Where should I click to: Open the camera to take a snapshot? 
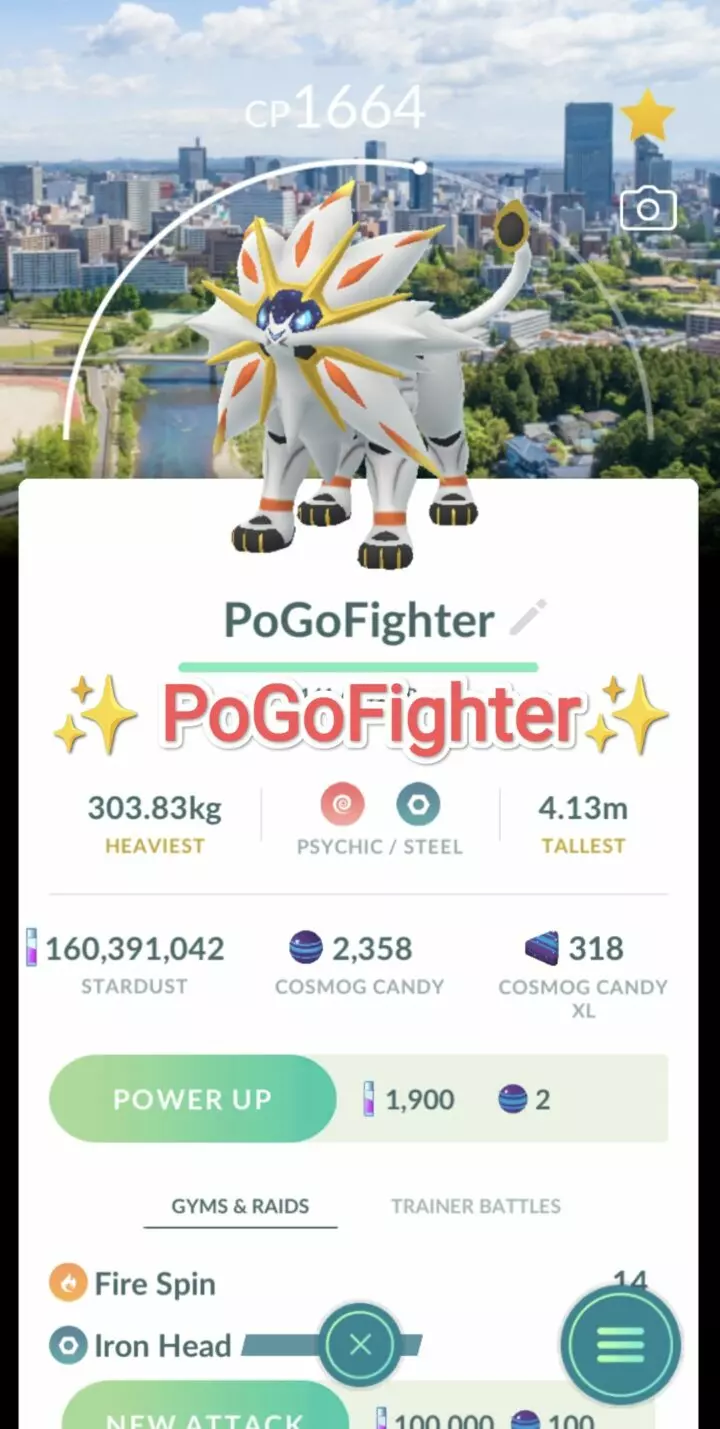(x=649, y=208)
